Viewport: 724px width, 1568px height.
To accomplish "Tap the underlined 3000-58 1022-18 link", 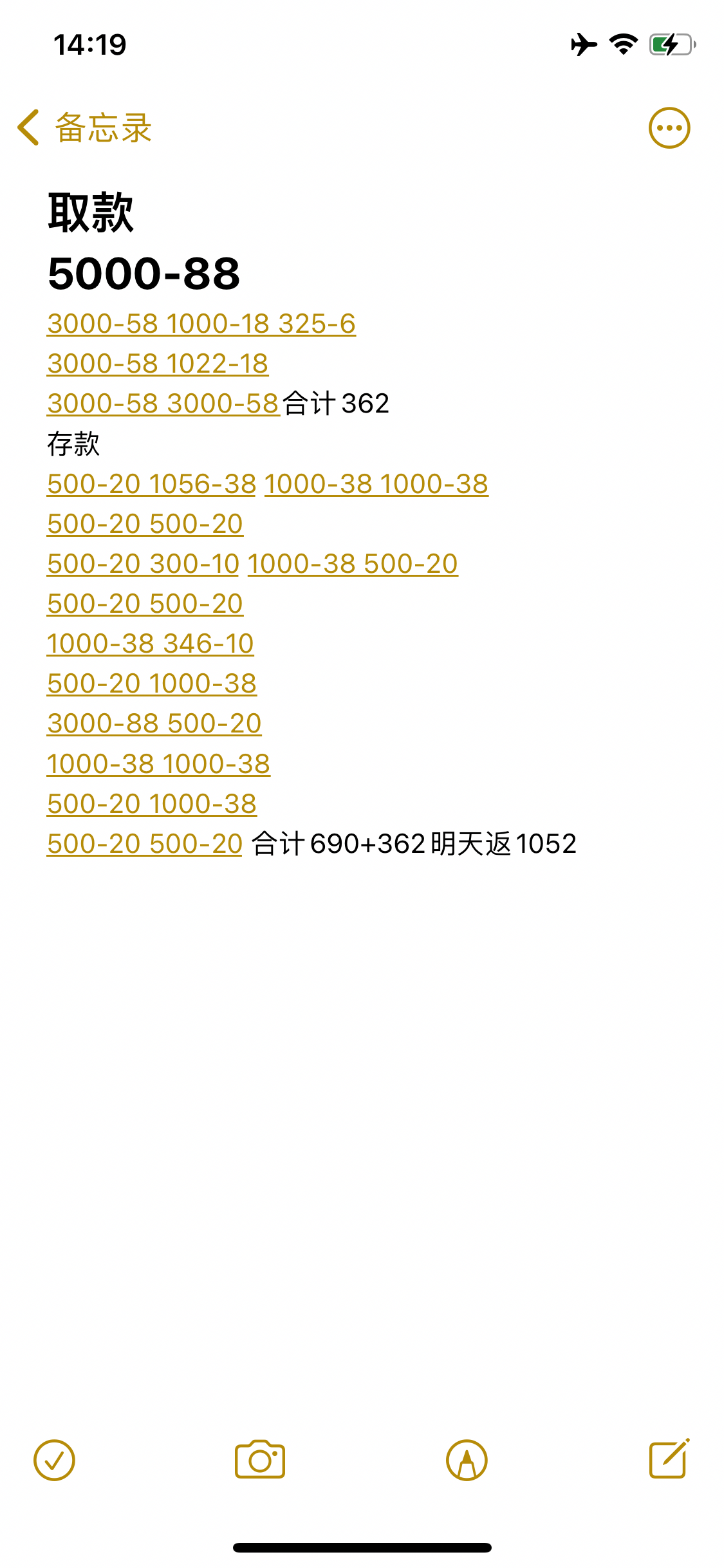I will [x=158, y=364].
